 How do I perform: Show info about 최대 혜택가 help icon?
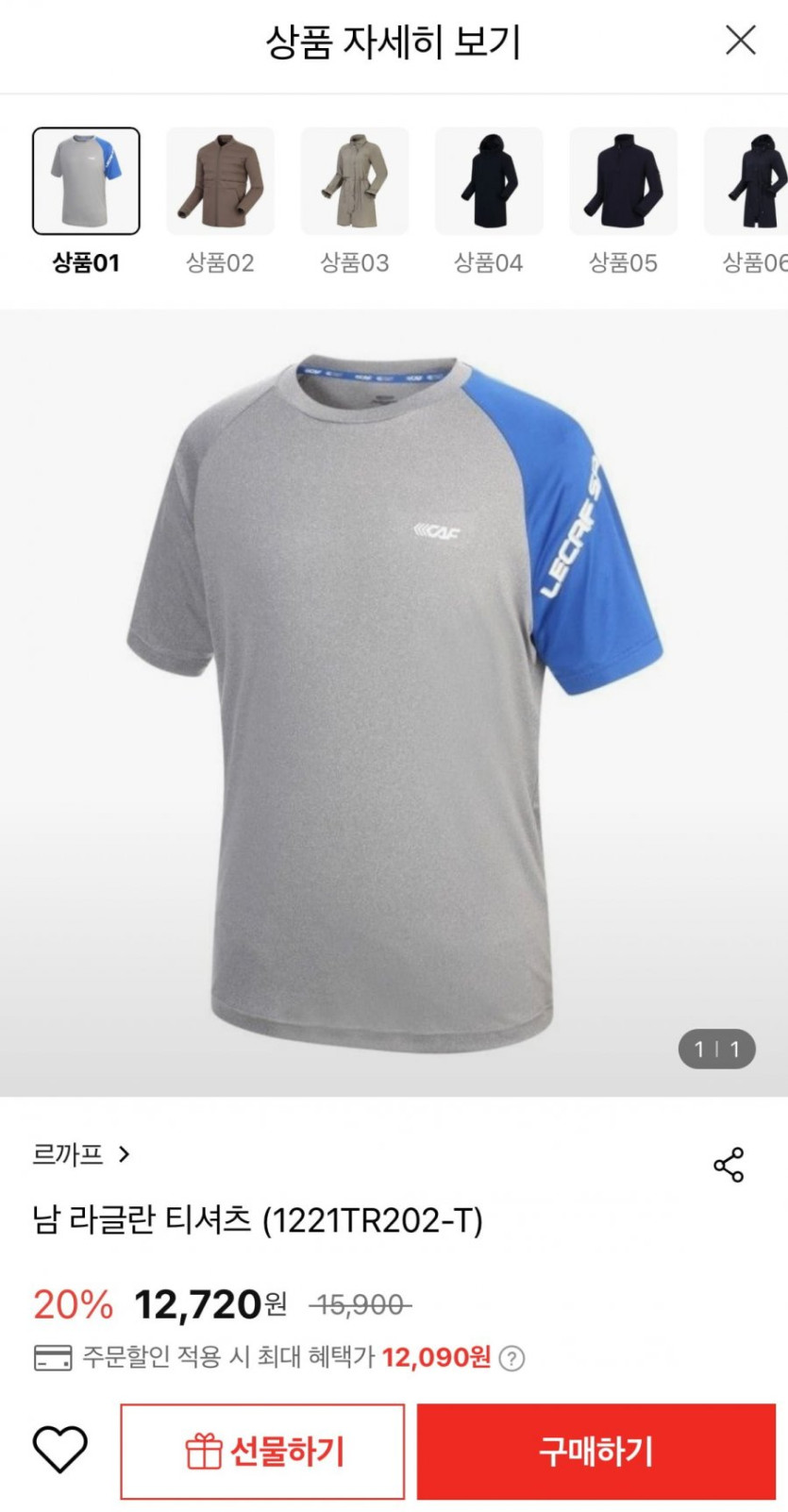pos(511,1358)
